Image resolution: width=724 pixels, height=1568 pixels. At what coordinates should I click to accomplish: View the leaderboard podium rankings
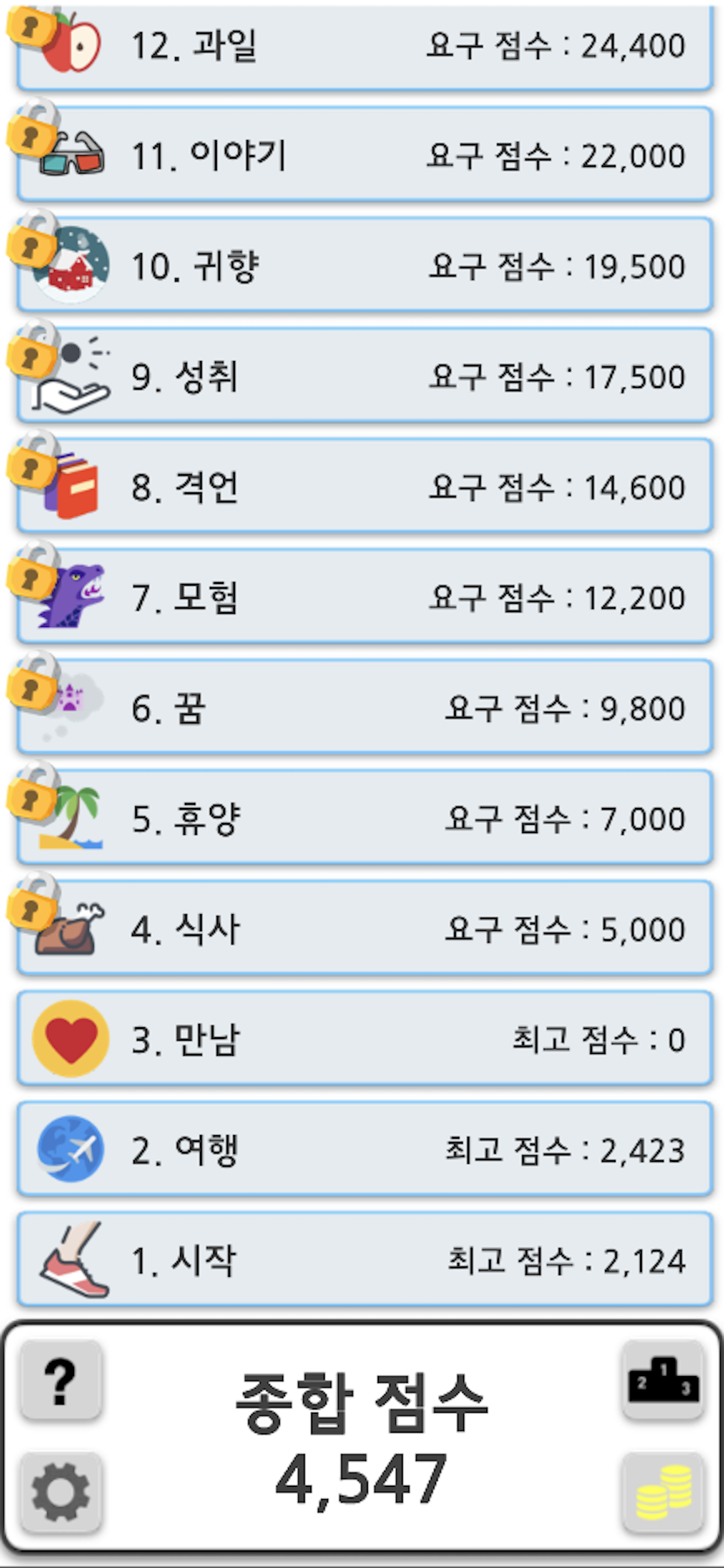[x=663, y=1380]
